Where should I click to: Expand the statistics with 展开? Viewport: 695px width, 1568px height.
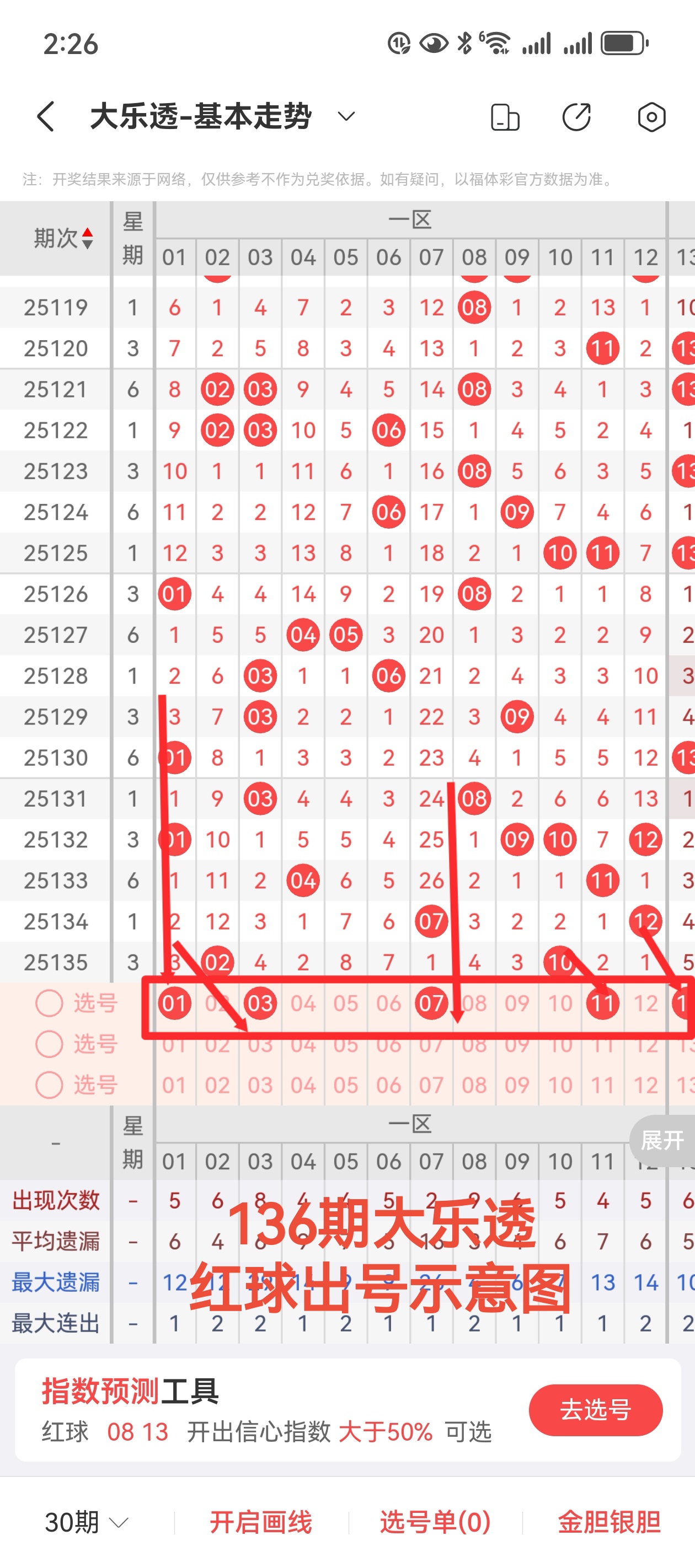click(x=661, y=1140)
